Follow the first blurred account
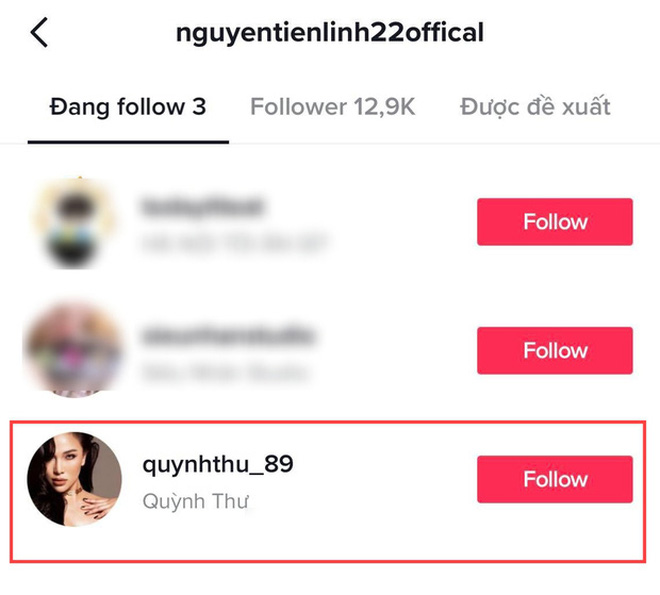The height and width of the screenshot is (595, 660). point(554,222)
